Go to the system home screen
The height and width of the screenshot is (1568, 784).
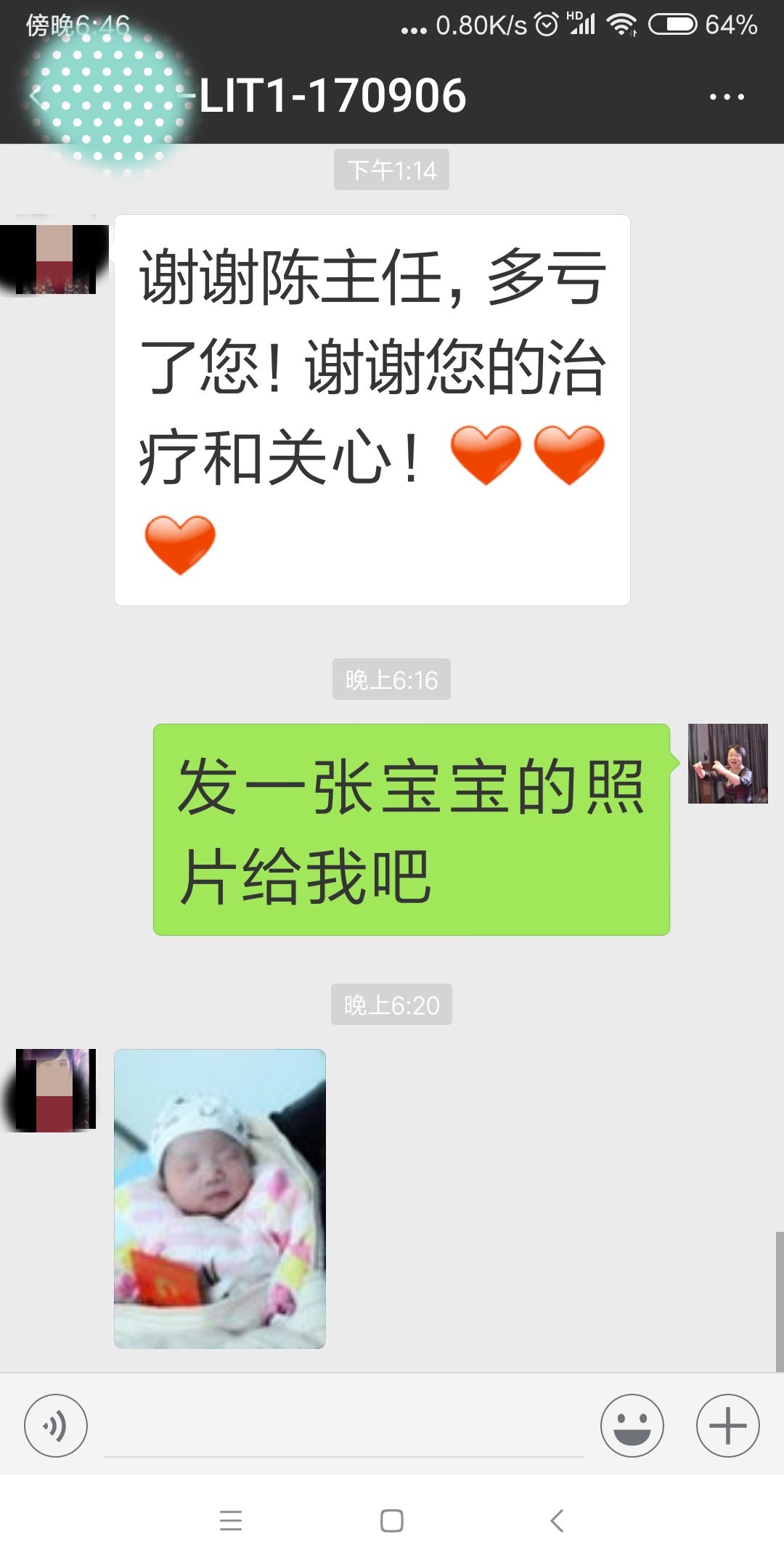point(392,1520)
